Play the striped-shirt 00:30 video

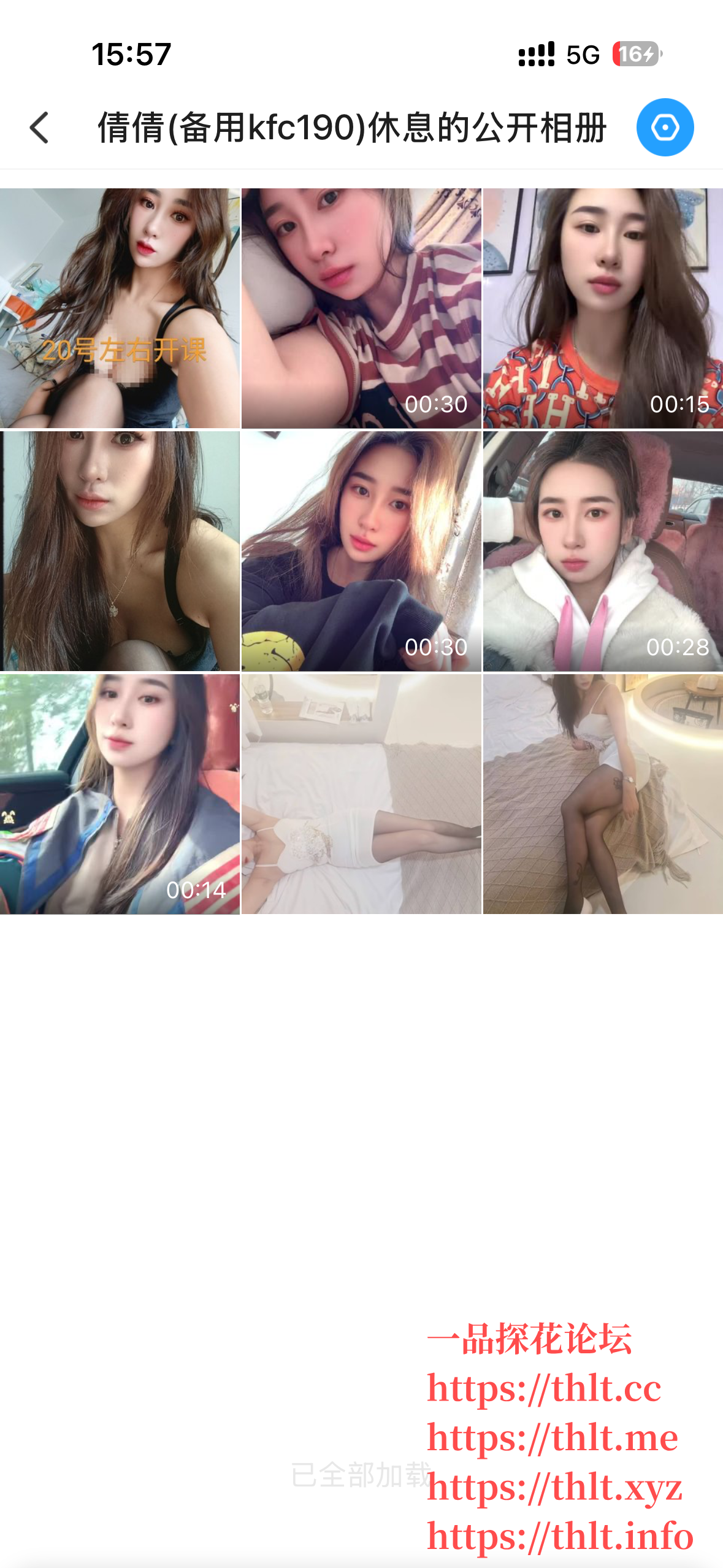(361, 308)
